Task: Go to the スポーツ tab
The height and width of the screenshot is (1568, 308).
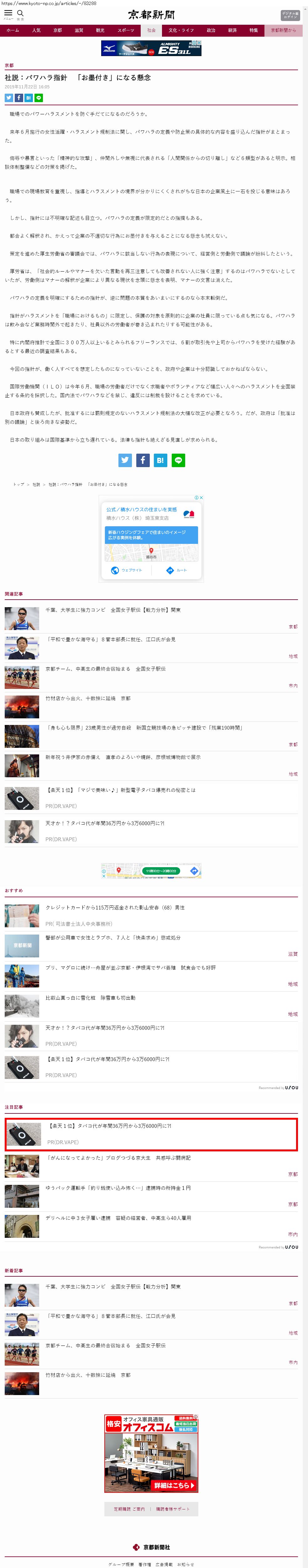Action: coord(125,30)
